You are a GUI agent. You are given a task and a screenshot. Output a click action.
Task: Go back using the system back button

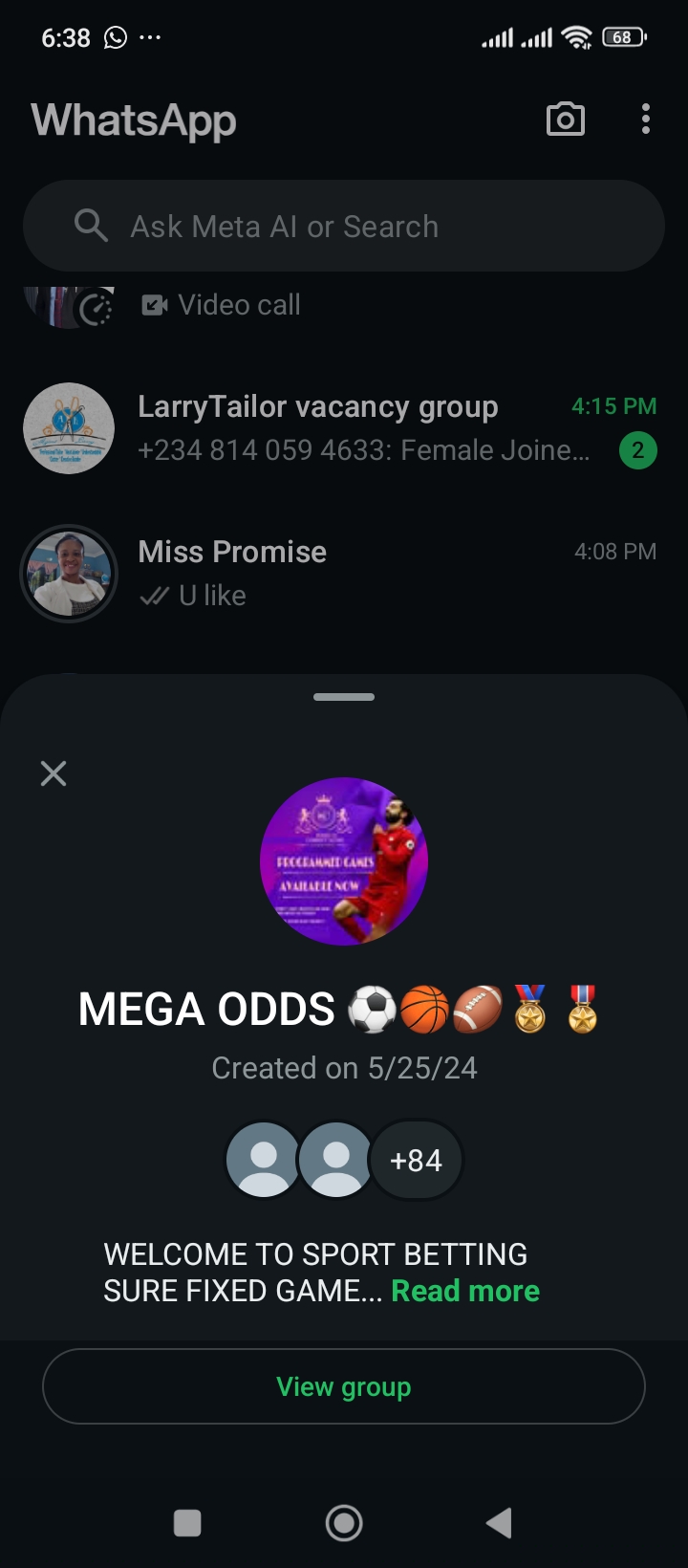pyautogui.click(x=499, y=1523)
